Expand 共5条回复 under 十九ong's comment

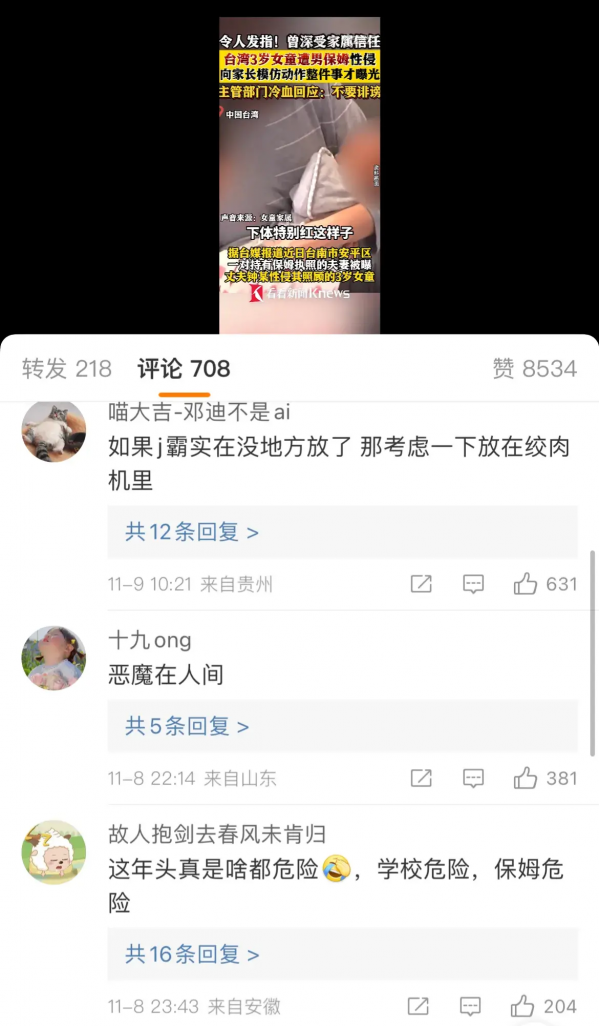click(187, 726)
